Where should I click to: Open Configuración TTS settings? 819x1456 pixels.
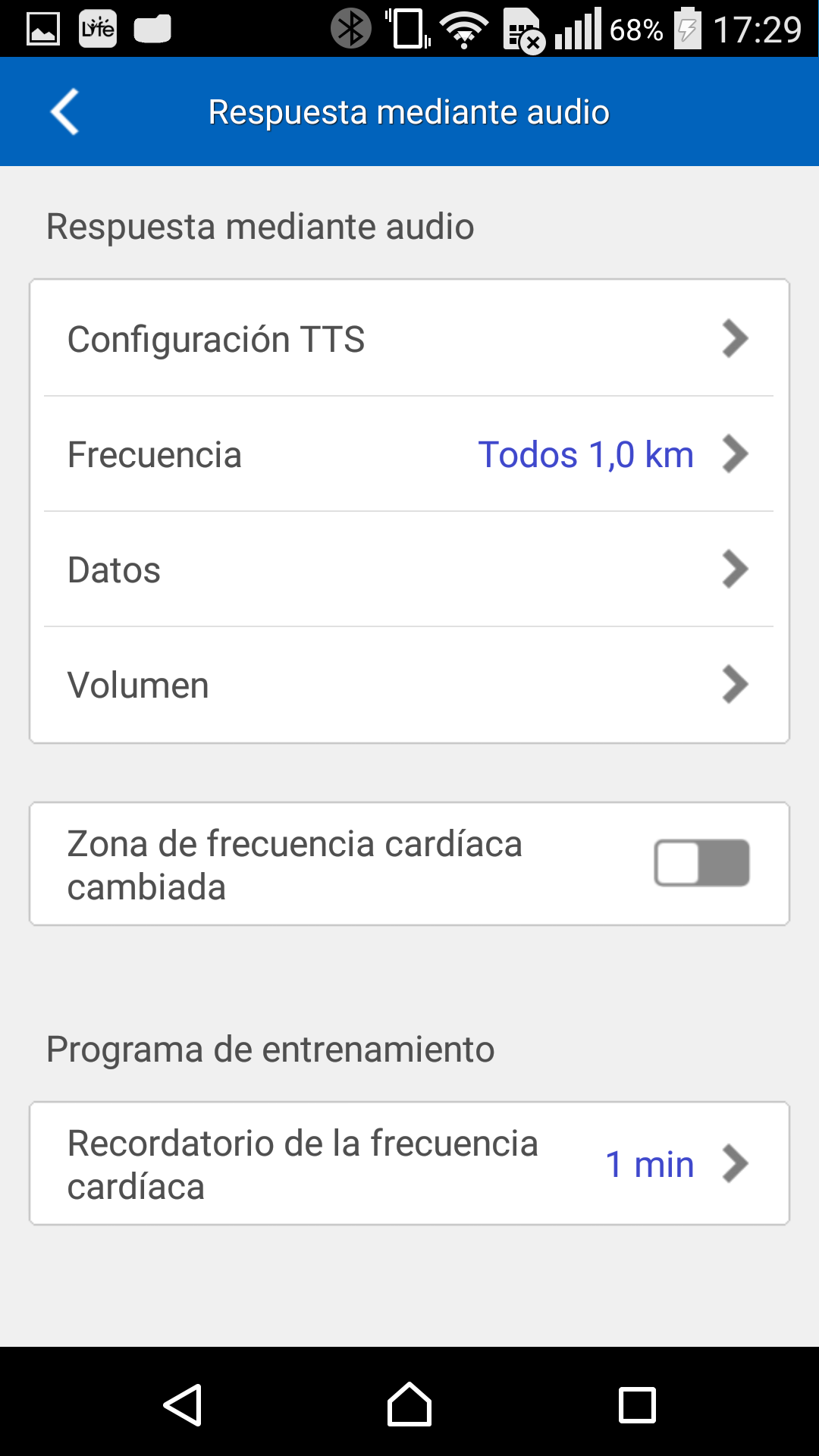point(409,338)
